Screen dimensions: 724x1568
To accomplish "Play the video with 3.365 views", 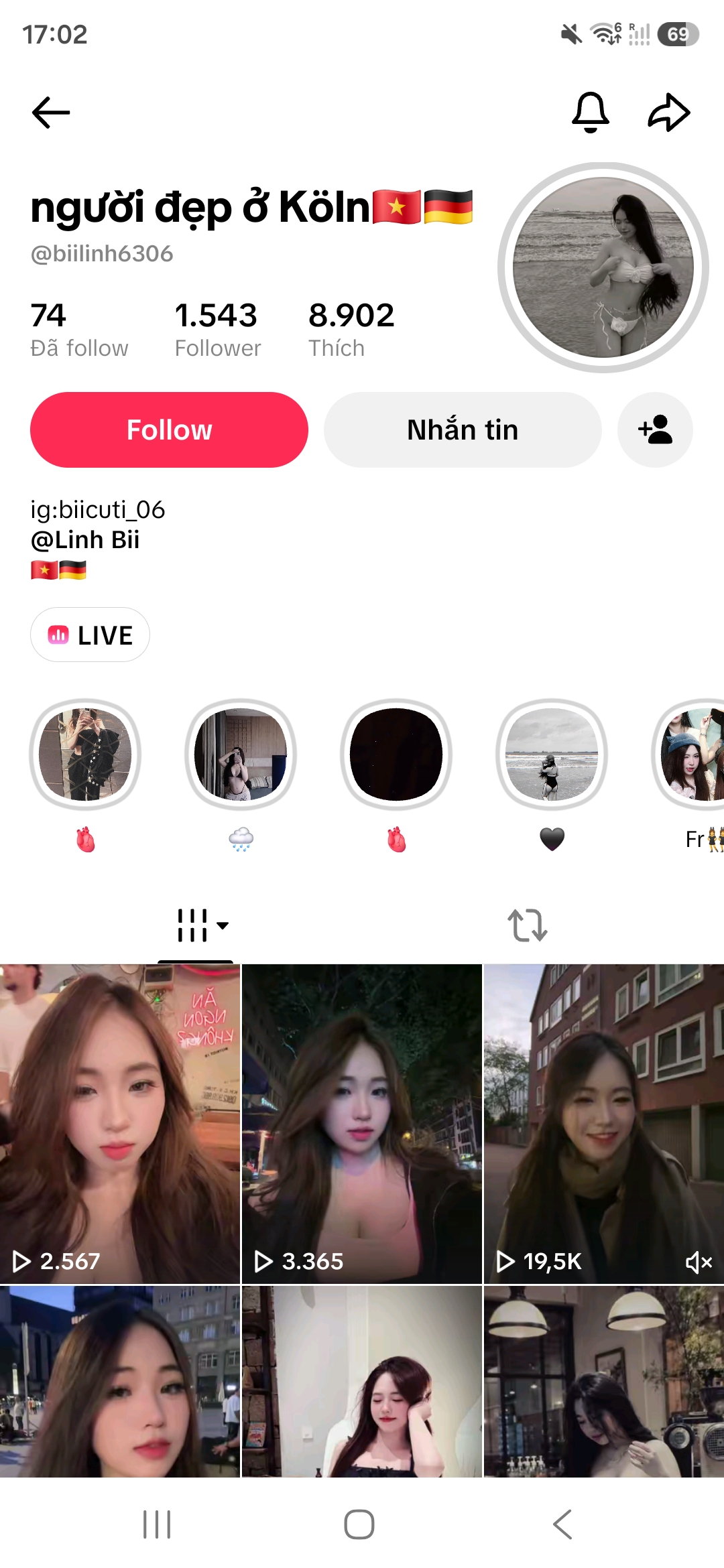I will click(x=362, y=1124).
